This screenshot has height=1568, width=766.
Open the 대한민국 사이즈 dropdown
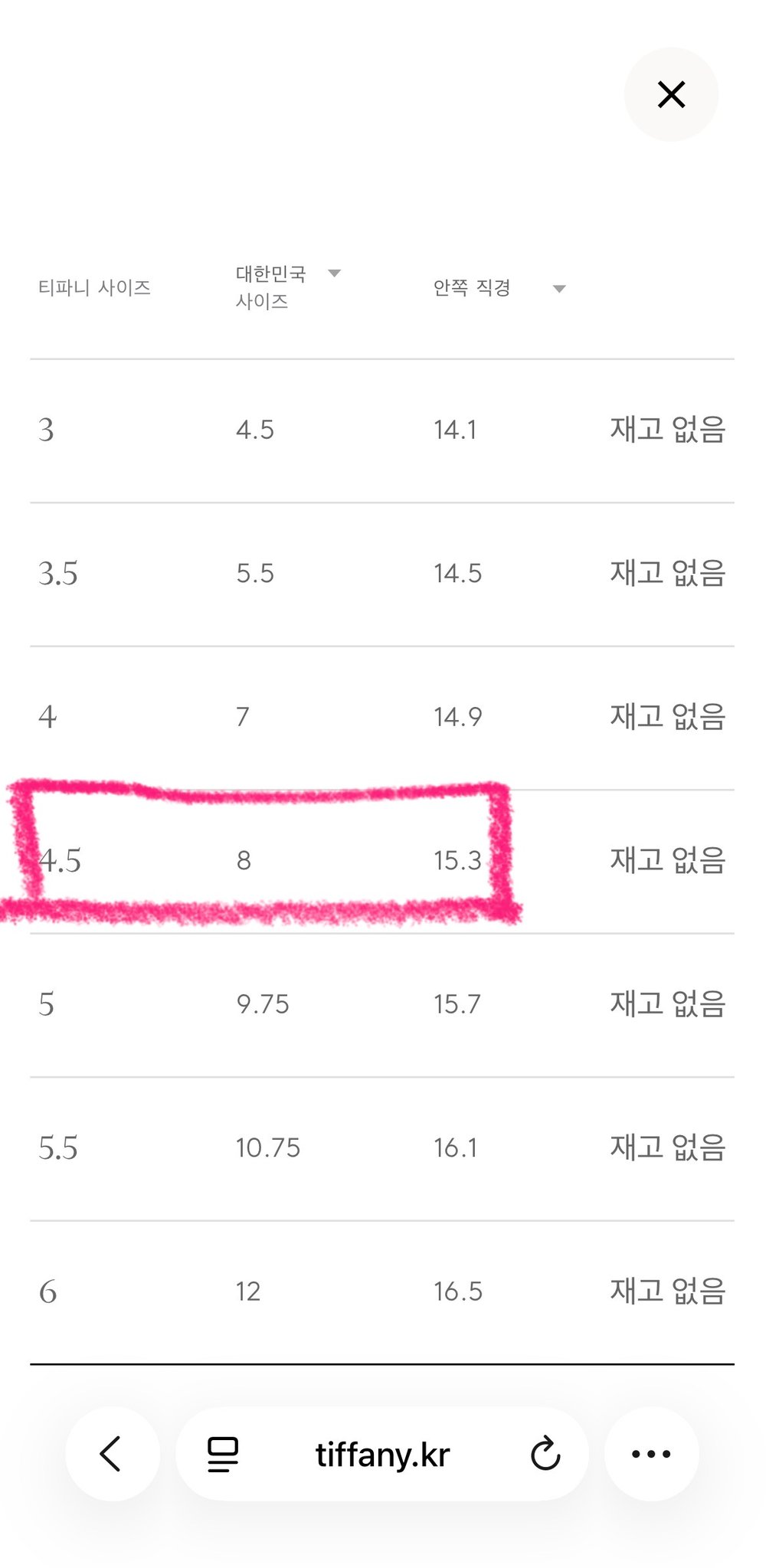click(334, 273)
